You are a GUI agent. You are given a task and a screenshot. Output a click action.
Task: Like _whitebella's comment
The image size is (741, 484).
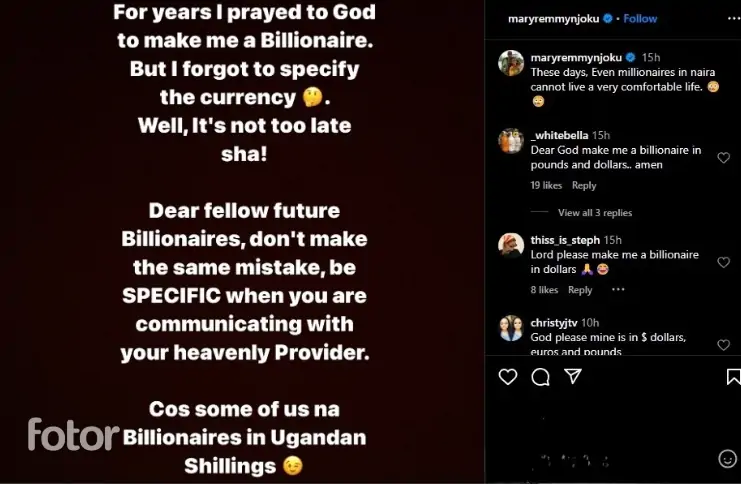724,158
